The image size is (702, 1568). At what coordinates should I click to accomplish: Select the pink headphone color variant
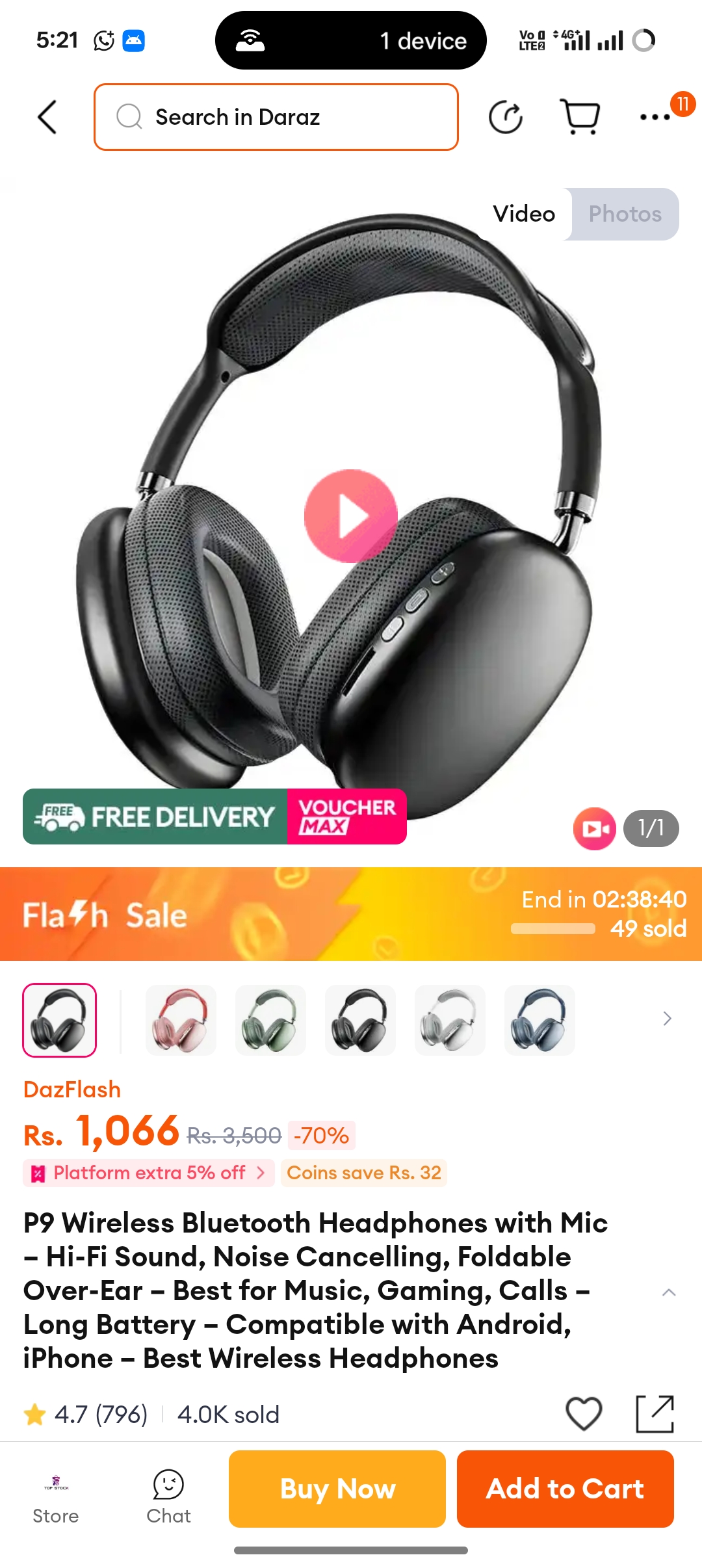click(181, 1019)
